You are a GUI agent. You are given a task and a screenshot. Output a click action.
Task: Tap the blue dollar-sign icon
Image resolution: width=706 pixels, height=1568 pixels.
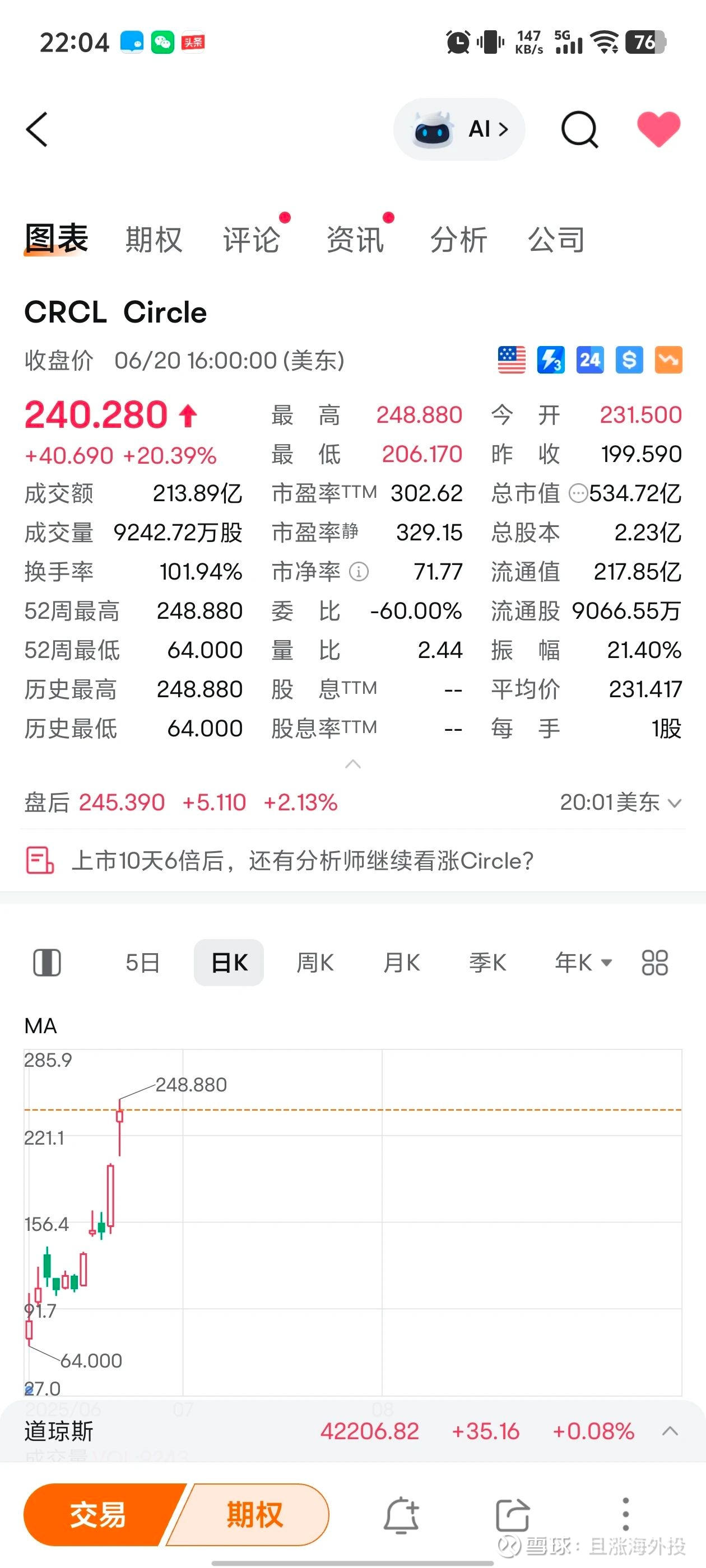(x=629, y=360)
